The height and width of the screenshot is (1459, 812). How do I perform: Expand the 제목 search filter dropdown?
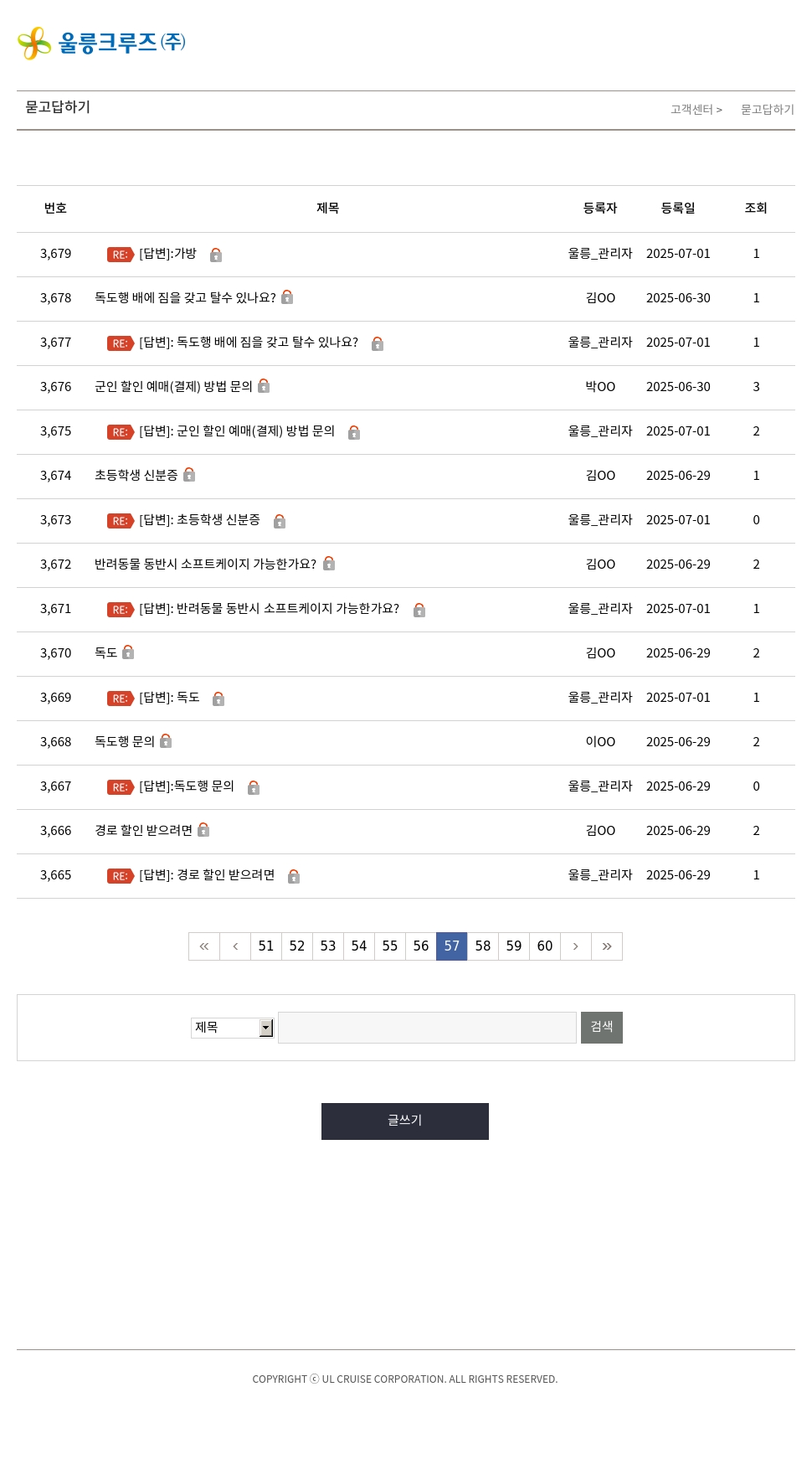pyautogui.click(x=232, y=1028)
